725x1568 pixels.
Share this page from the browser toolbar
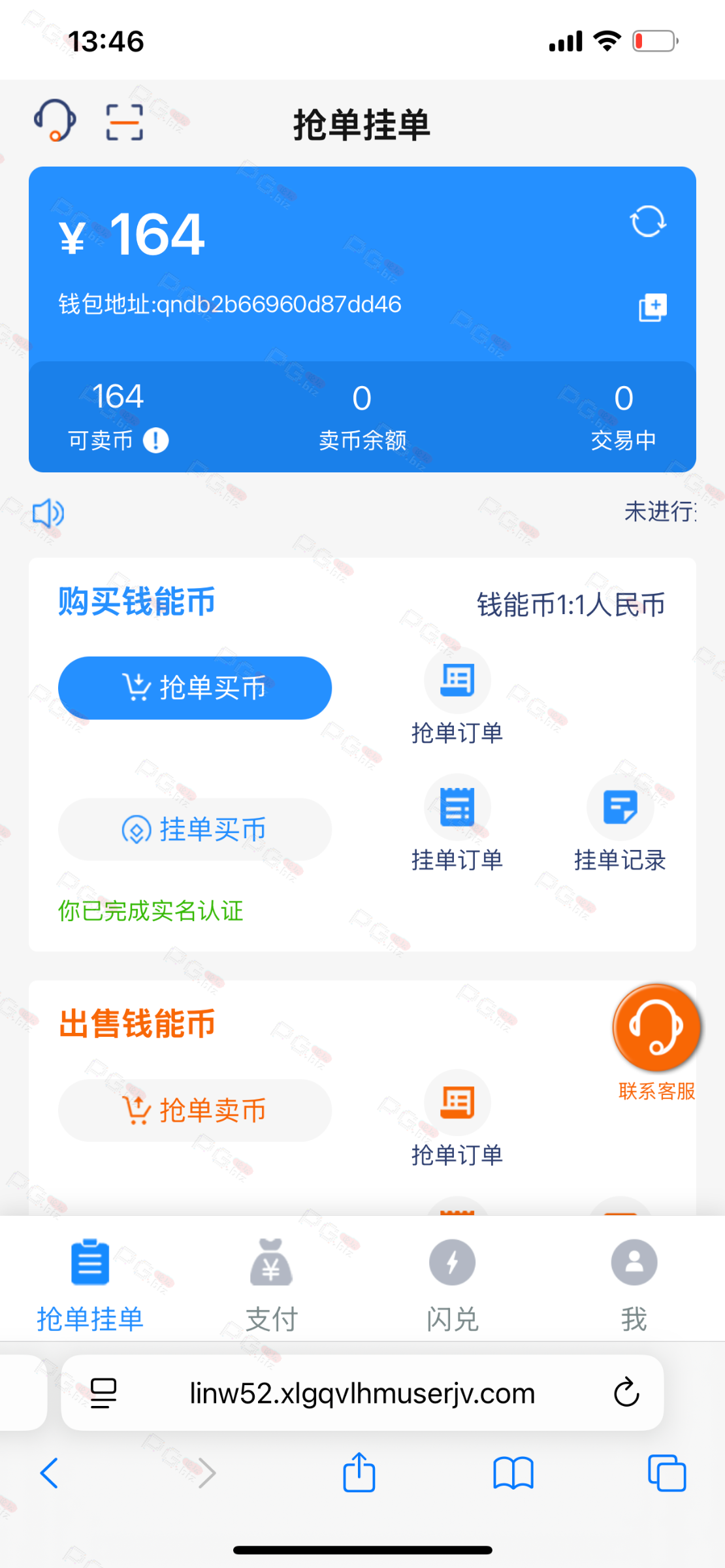click(x=359, y=1473)
